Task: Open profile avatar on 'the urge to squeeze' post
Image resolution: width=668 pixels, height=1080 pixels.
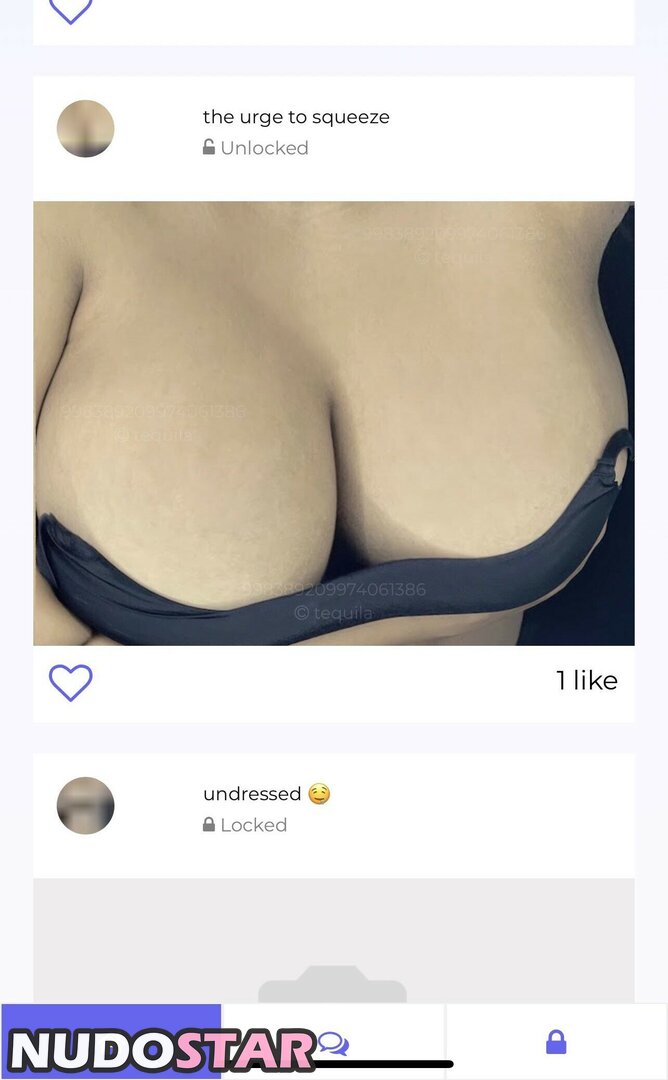Action: [x=86, y=129]
